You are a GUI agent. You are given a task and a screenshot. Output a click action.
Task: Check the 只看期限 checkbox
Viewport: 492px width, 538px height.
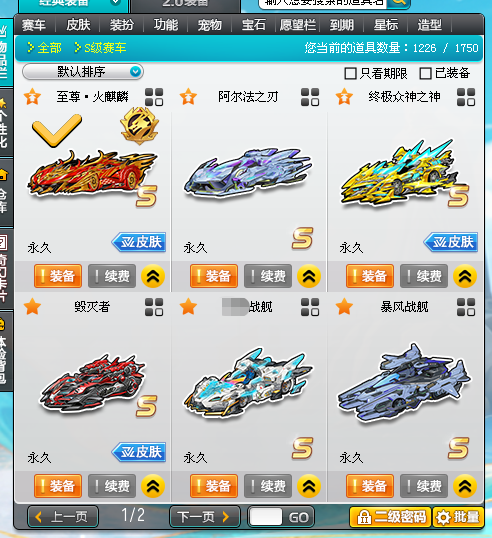(x=350, y=73)
